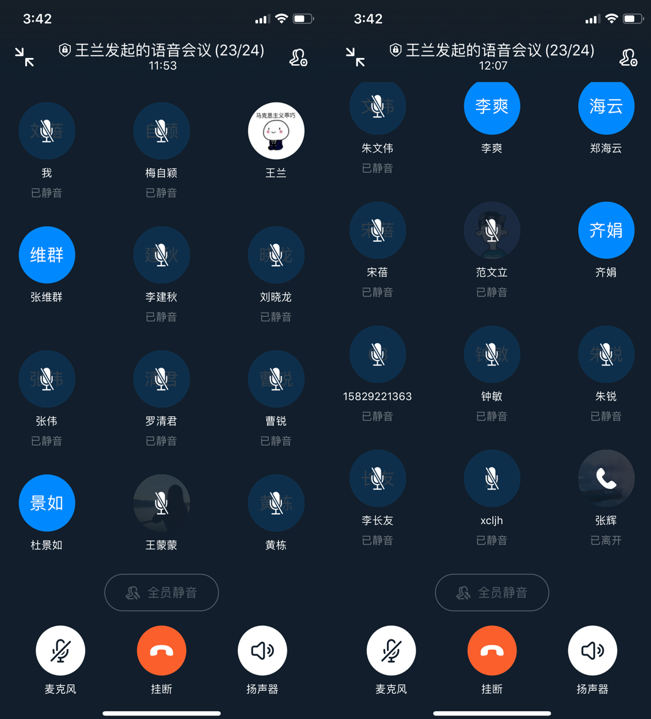Select participant 齐娟
651x719 pixels.
606,230
